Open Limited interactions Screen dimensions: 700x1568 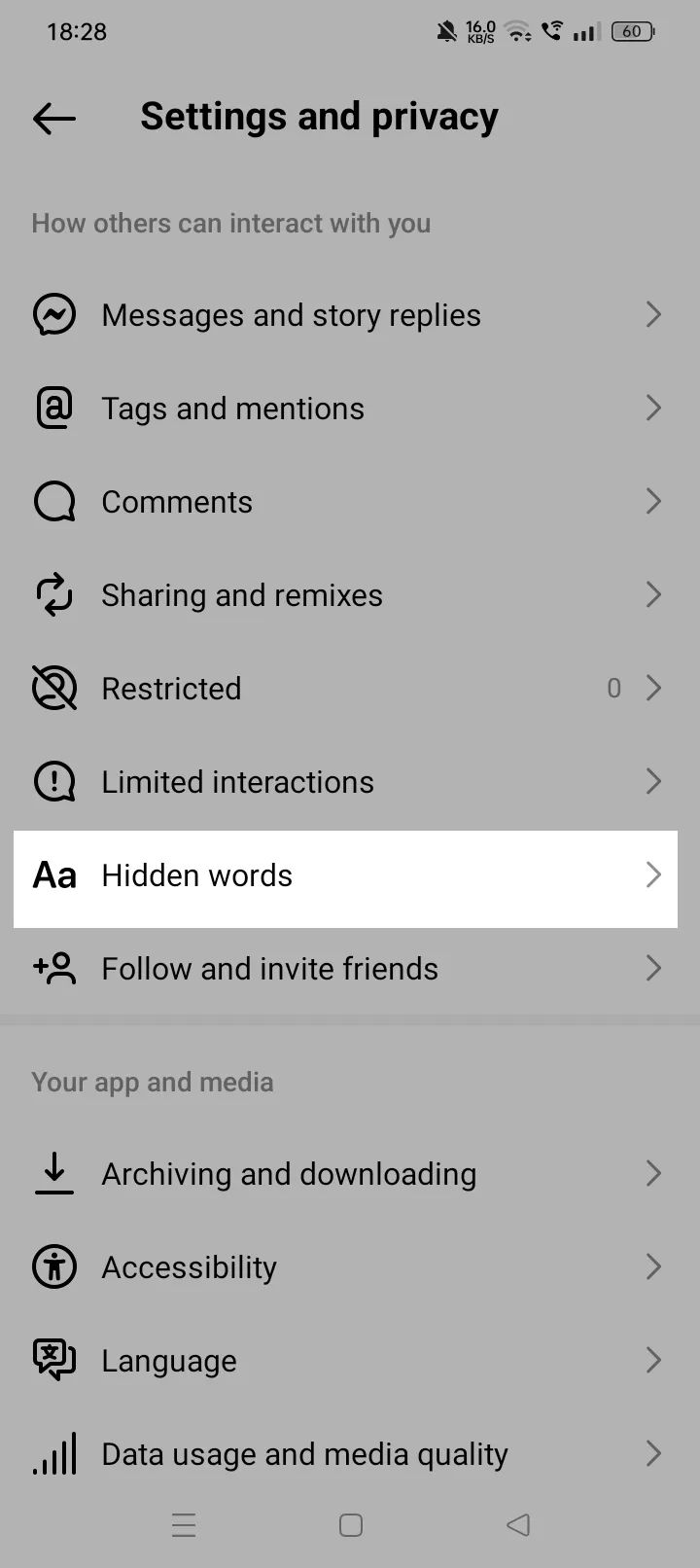[238, 782]
